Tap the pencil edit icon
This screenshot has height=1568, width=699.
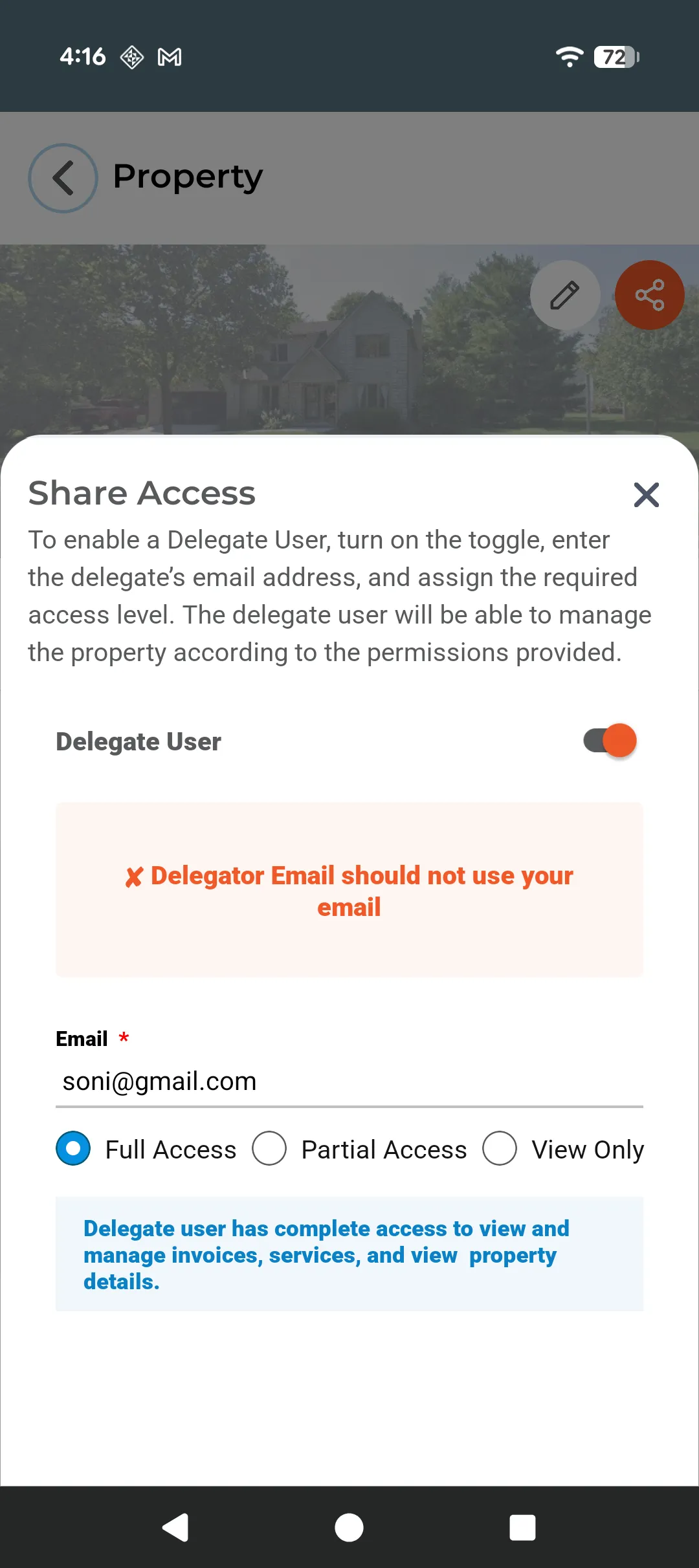565,295
